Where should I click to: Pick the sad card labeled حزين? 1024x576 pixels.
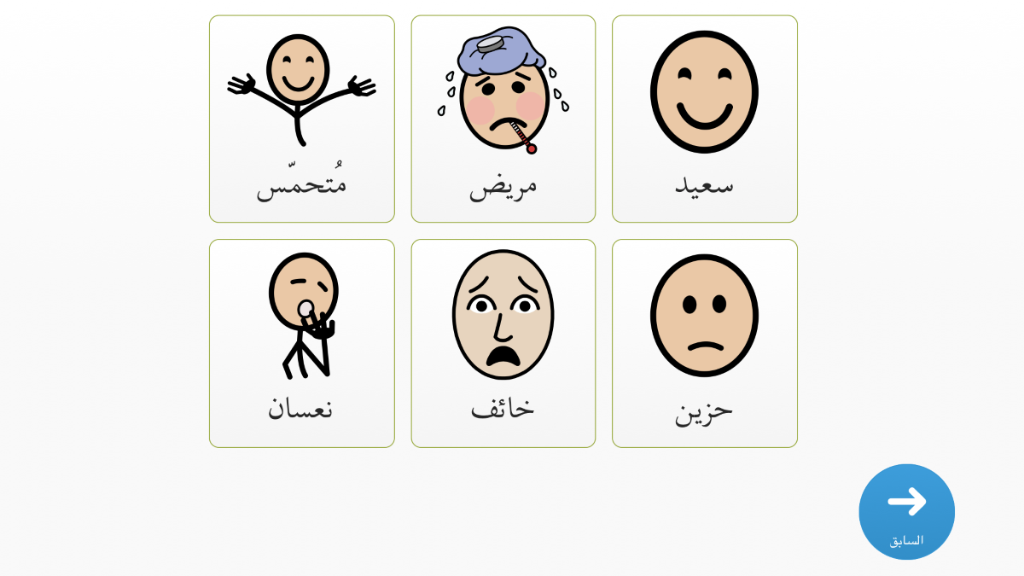(704, 343)
